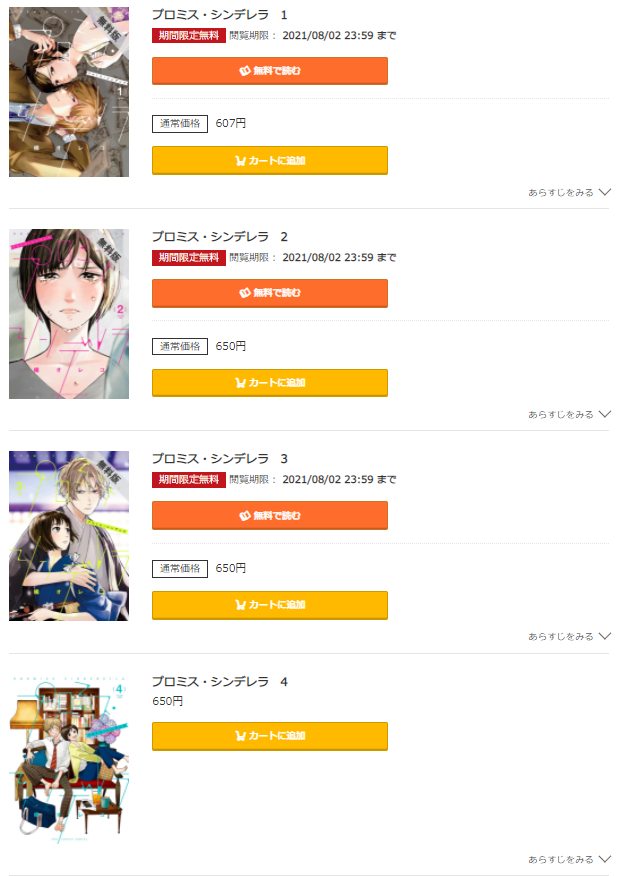The image size is (643, 876).
Task: Expand あらすじをみる for volume 3
Action: pos(568,636)
